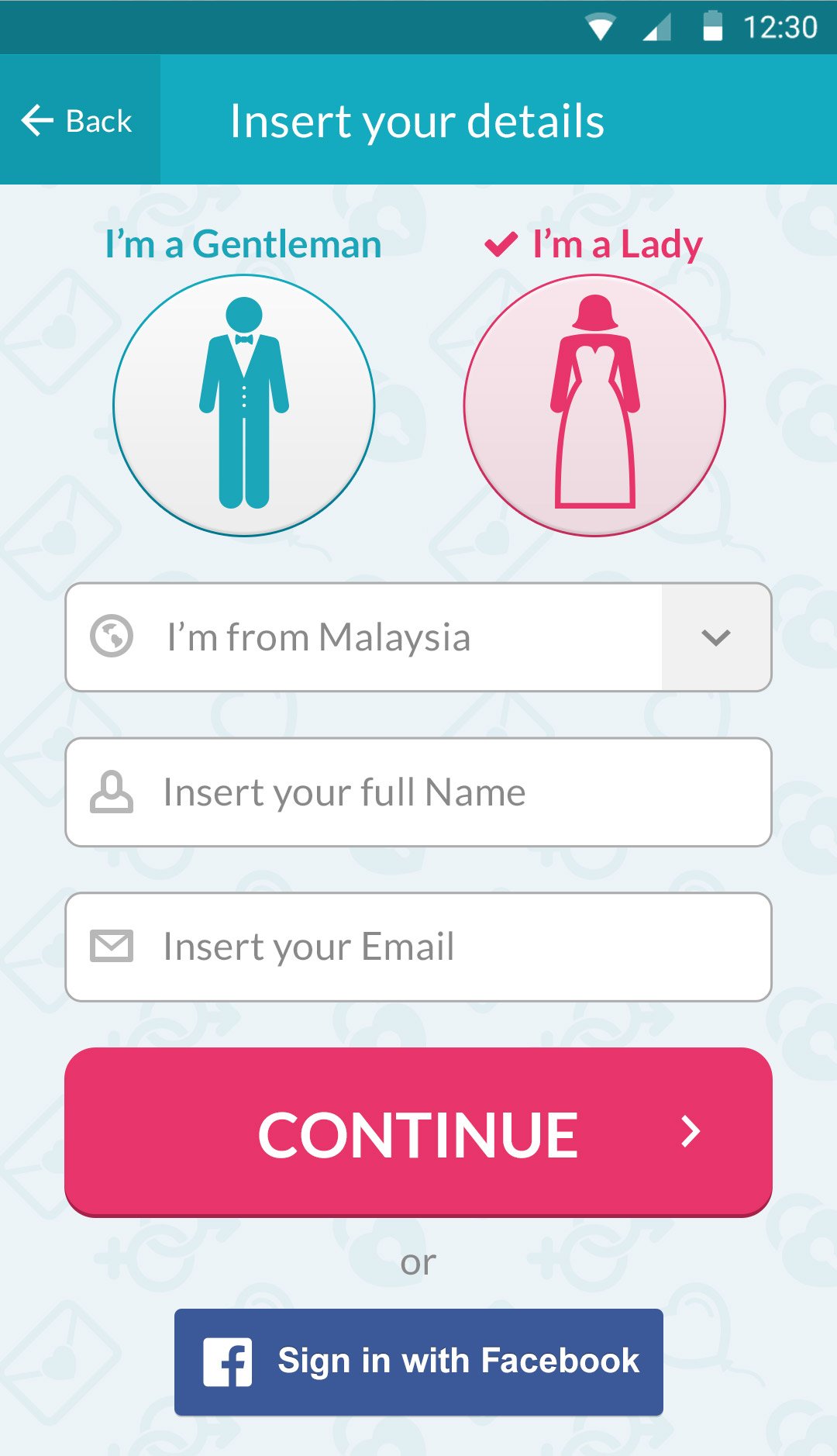Screen dimensions: 837x1456
Task: Sign in with Facebook
Action: [x=418, y=1361]
